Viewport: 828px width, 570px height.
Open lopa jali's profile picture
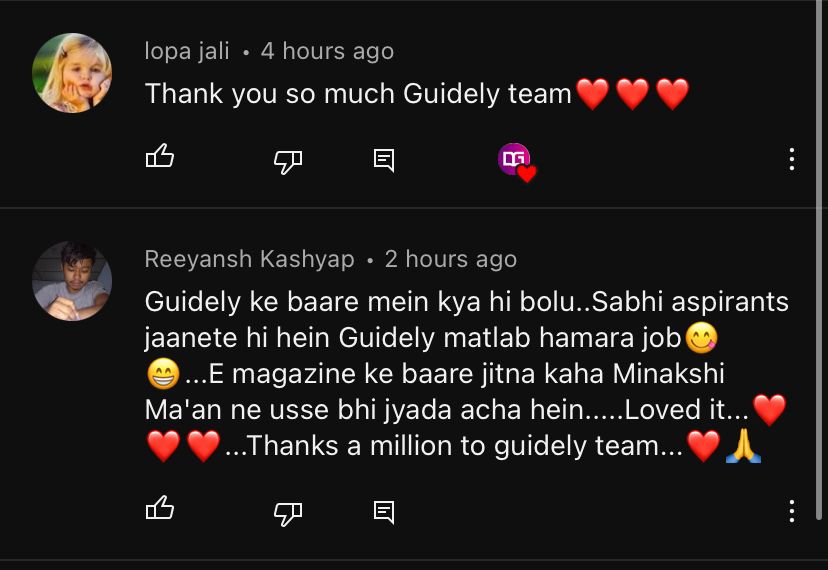(72, 73)
